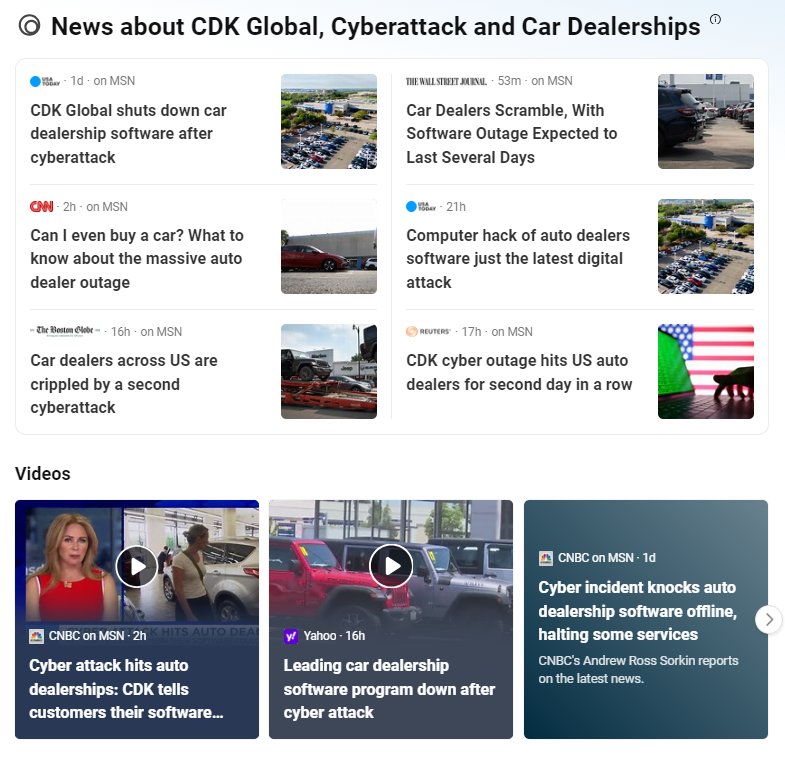Open USA Today article on CDK Global shutdown
The image size is (785, 763).
click(128, 133)
